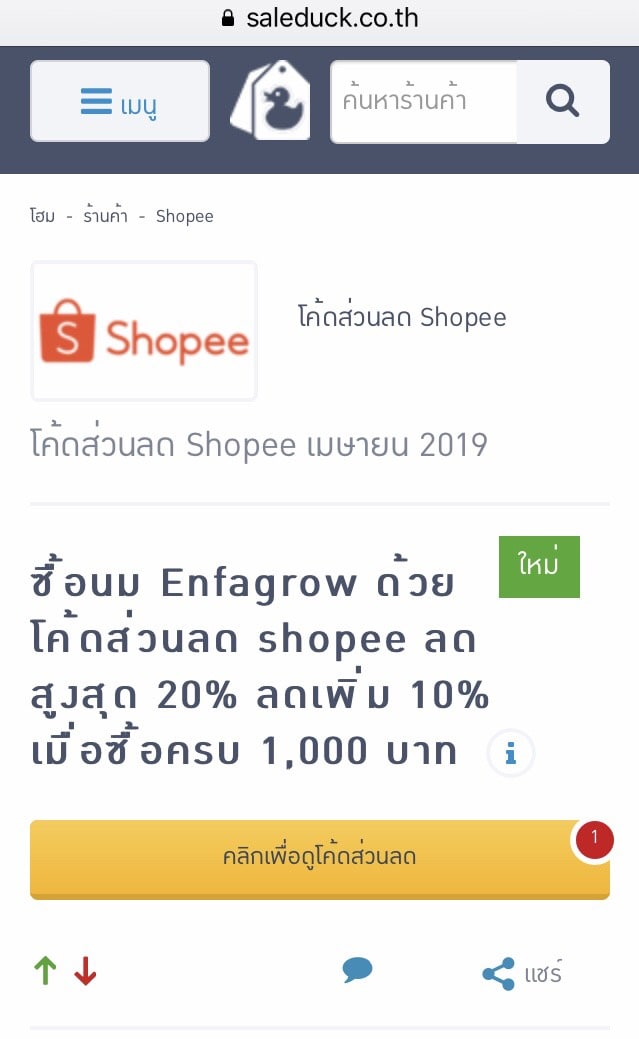Screen dimensions: 639x1039
Task: Tap the magnifier search button
Action: click(x=563, y=101)
